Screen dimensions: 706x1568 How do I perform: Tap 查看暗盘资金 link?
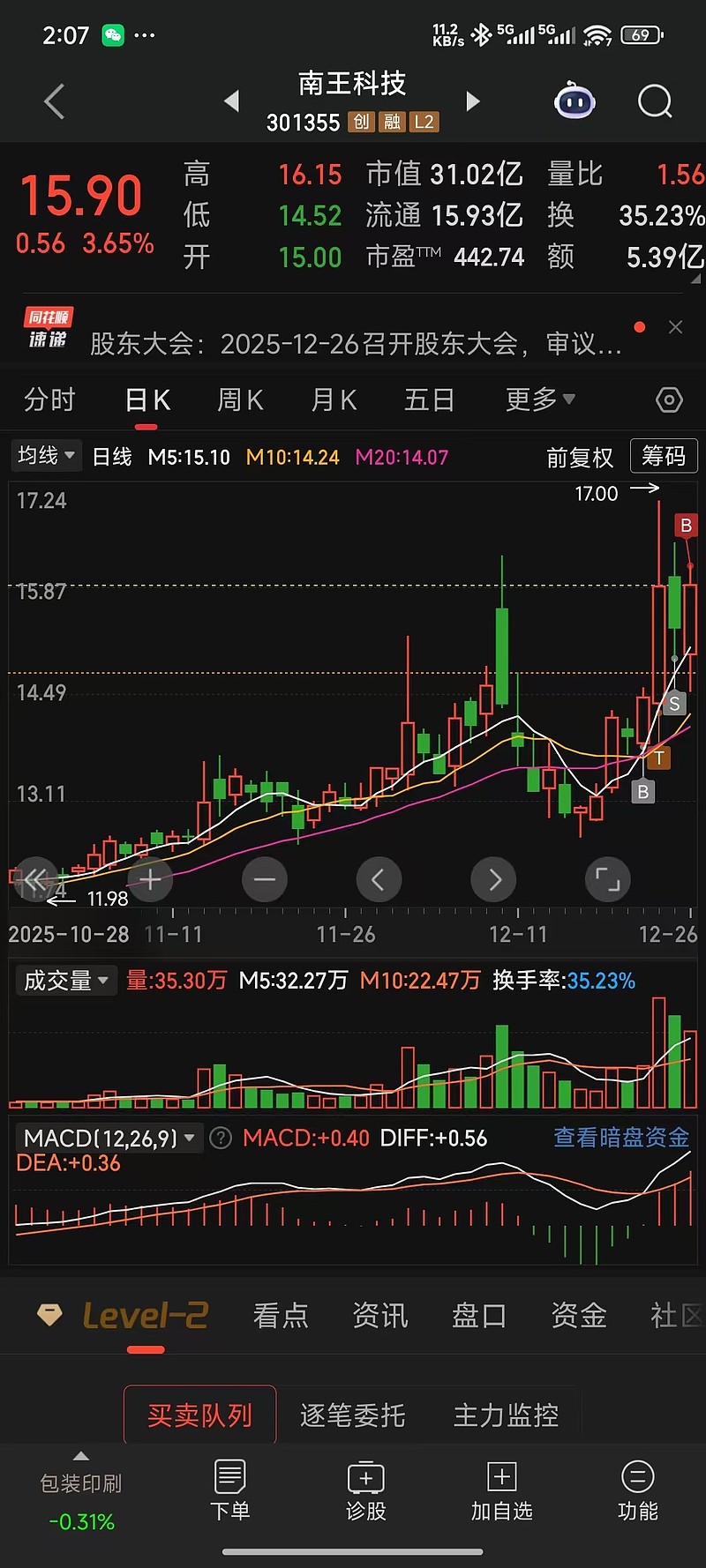(x=620, y=1138)
